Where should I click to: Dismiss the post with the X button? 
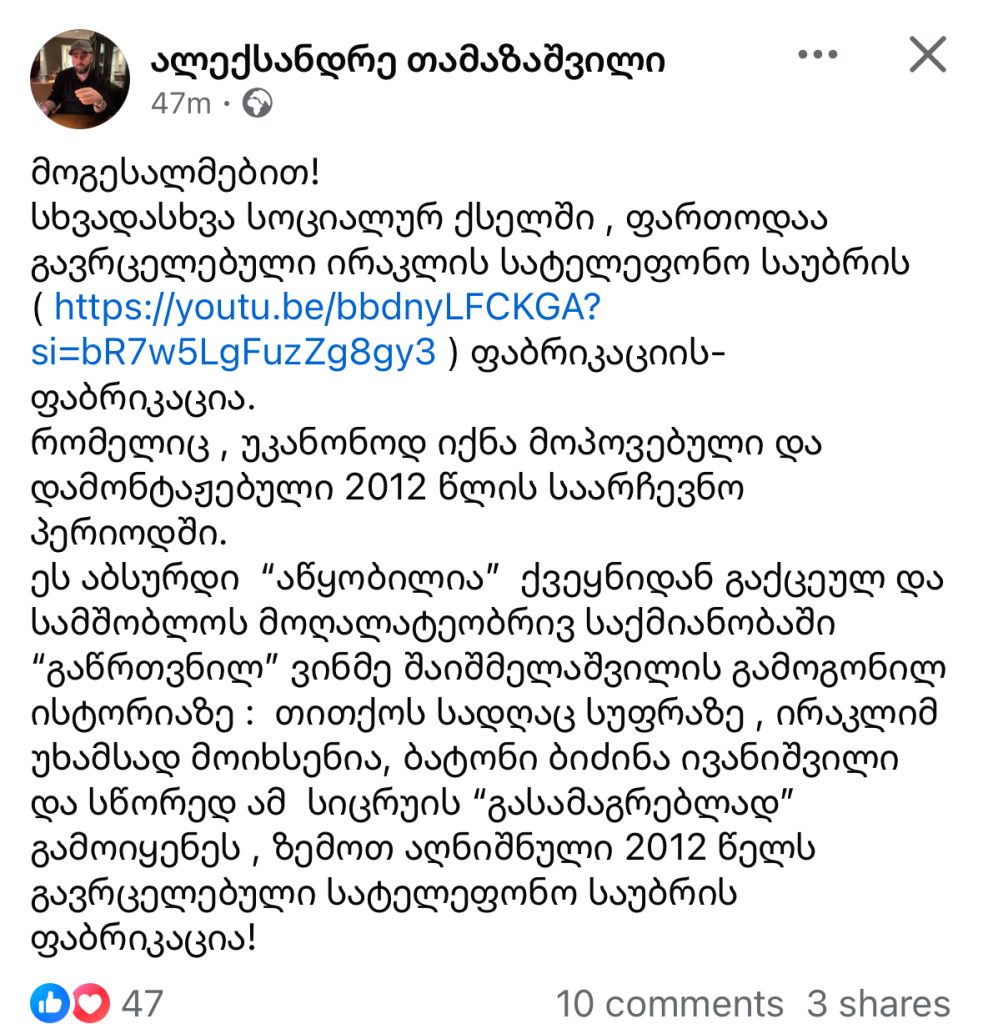[x=927, y=56]
